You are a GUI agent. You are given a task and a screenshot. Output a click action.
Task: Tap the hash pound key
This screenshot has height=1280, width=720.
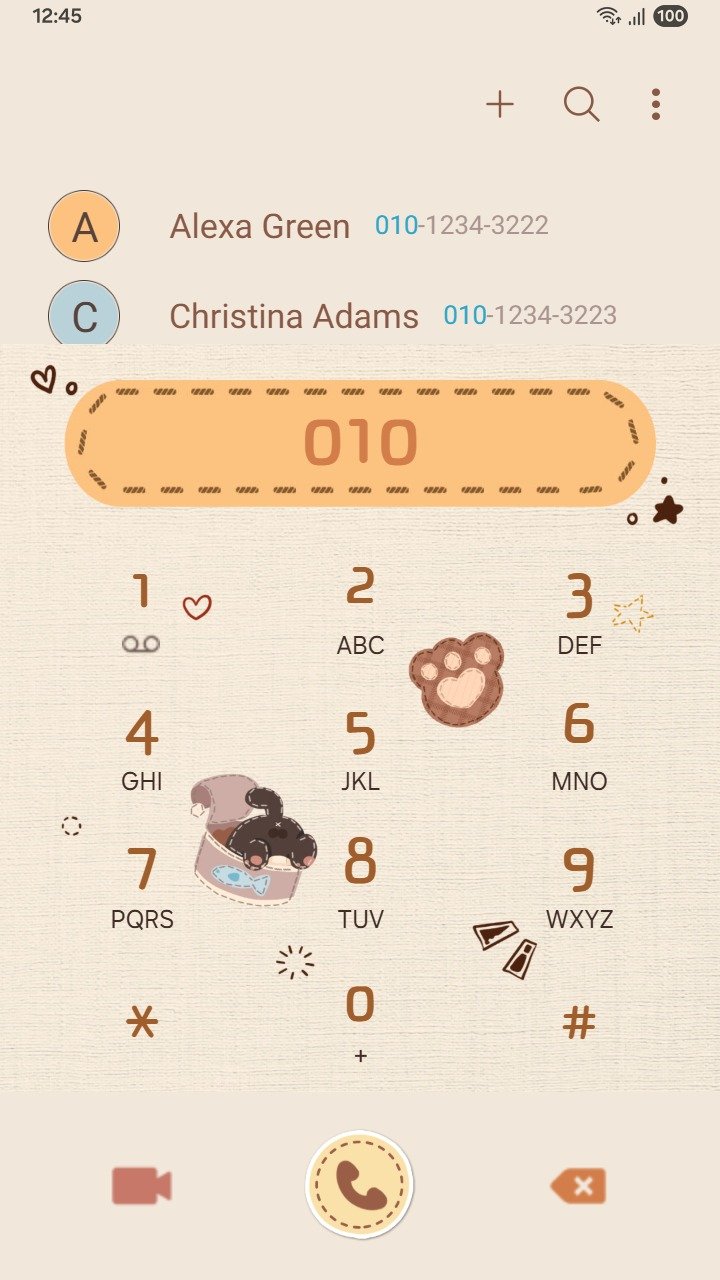point(579,1022)
